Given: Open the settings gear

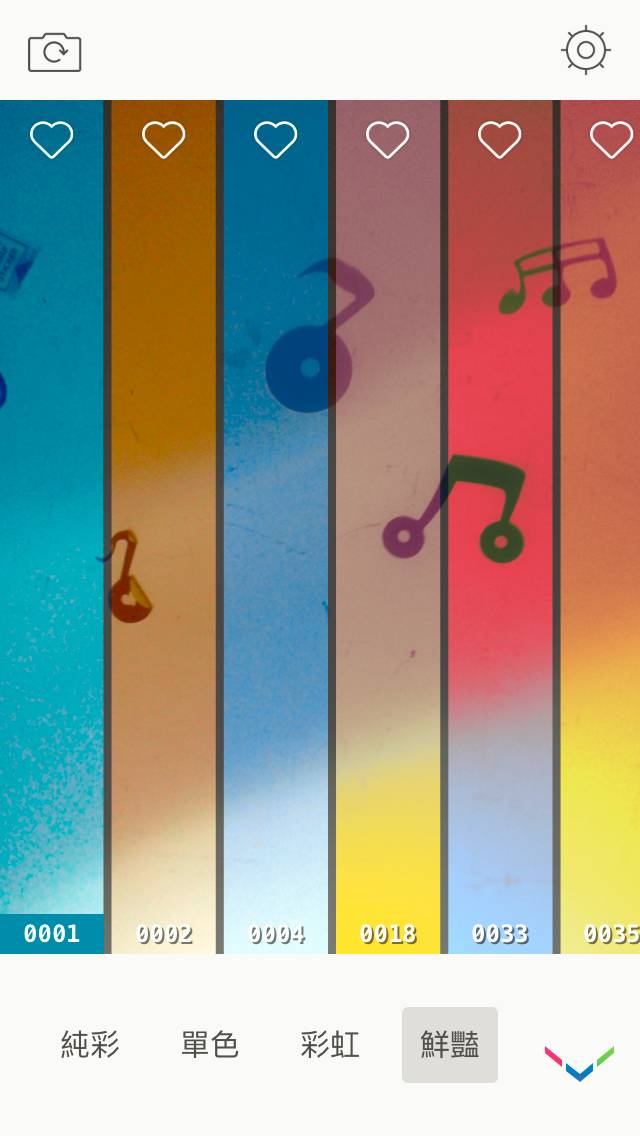Looking at the screenshot, I should point(586,50).
